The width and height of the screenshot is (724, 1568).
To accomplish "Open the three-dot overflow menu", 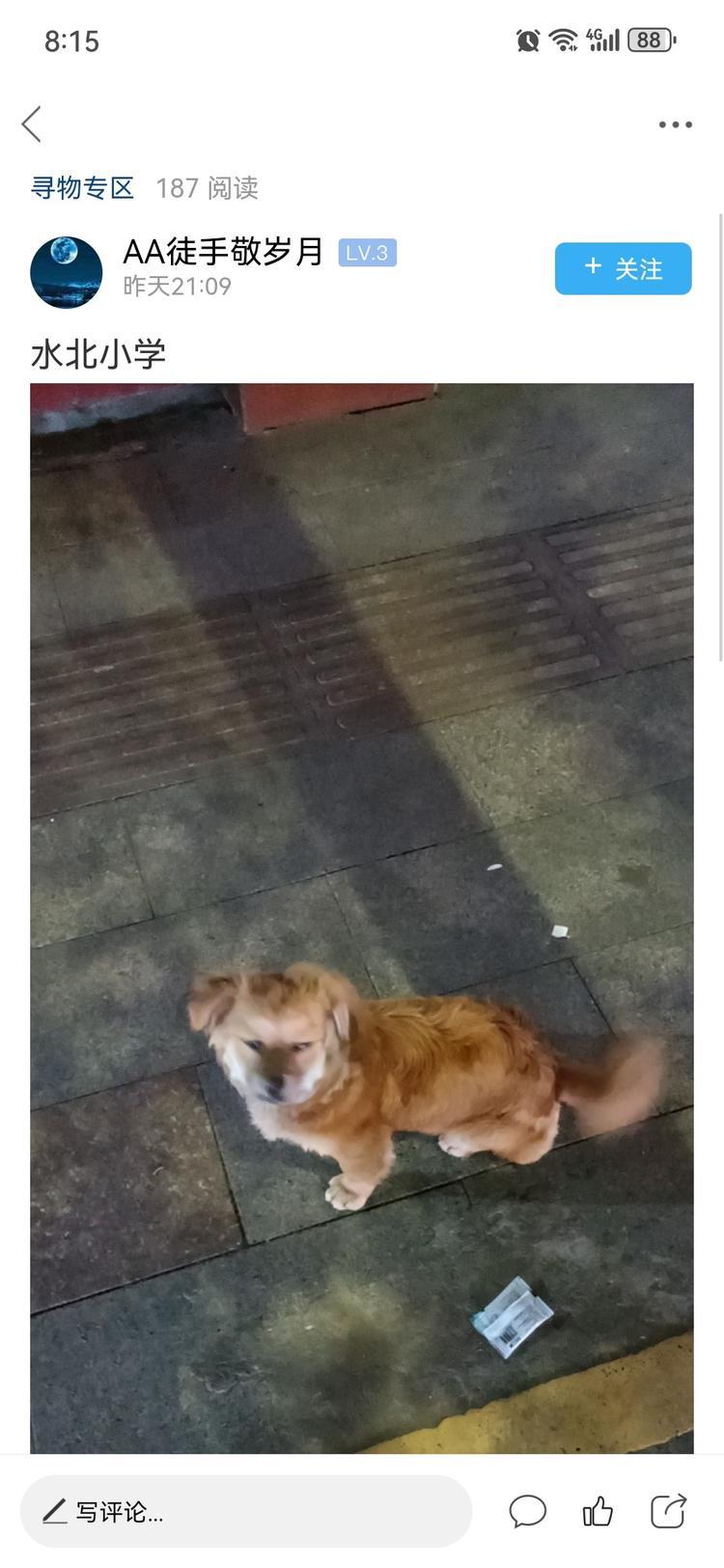I will (x=675, y=124).
